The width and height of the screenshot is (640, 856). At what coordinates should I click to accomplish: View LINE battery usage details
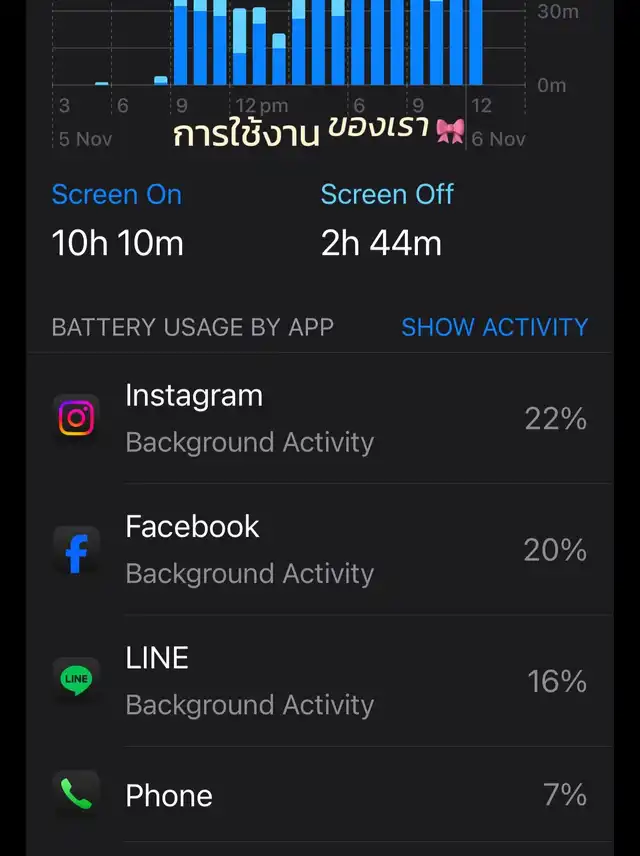pyautogui.click(x=320, y=681)
